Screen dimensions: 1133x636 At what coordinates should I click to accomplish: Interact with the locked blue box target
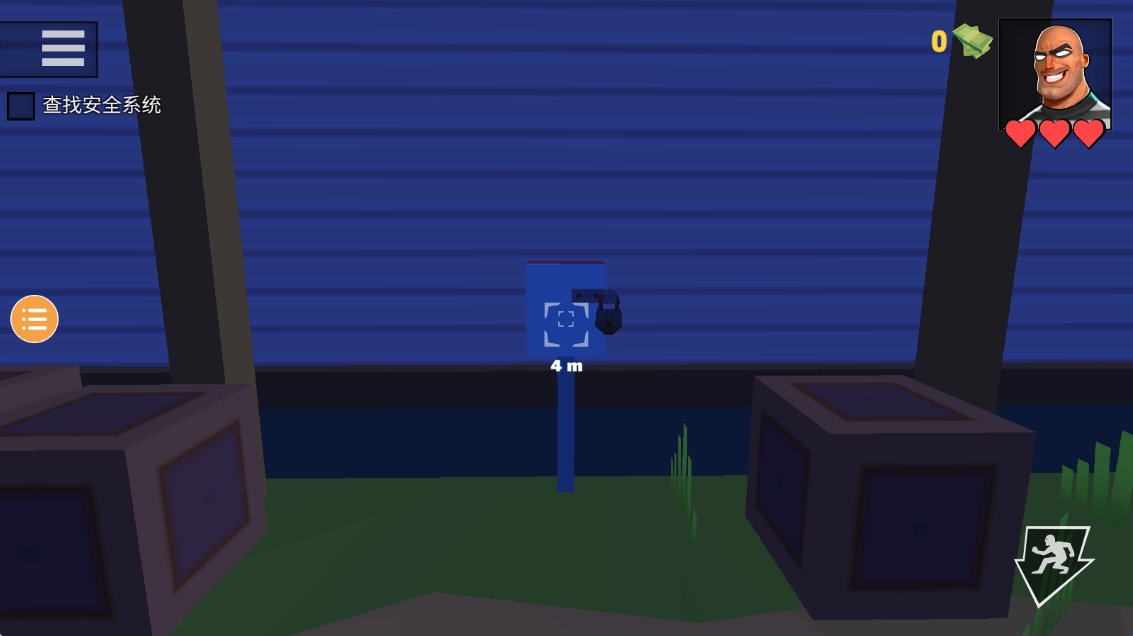[566, 319]
